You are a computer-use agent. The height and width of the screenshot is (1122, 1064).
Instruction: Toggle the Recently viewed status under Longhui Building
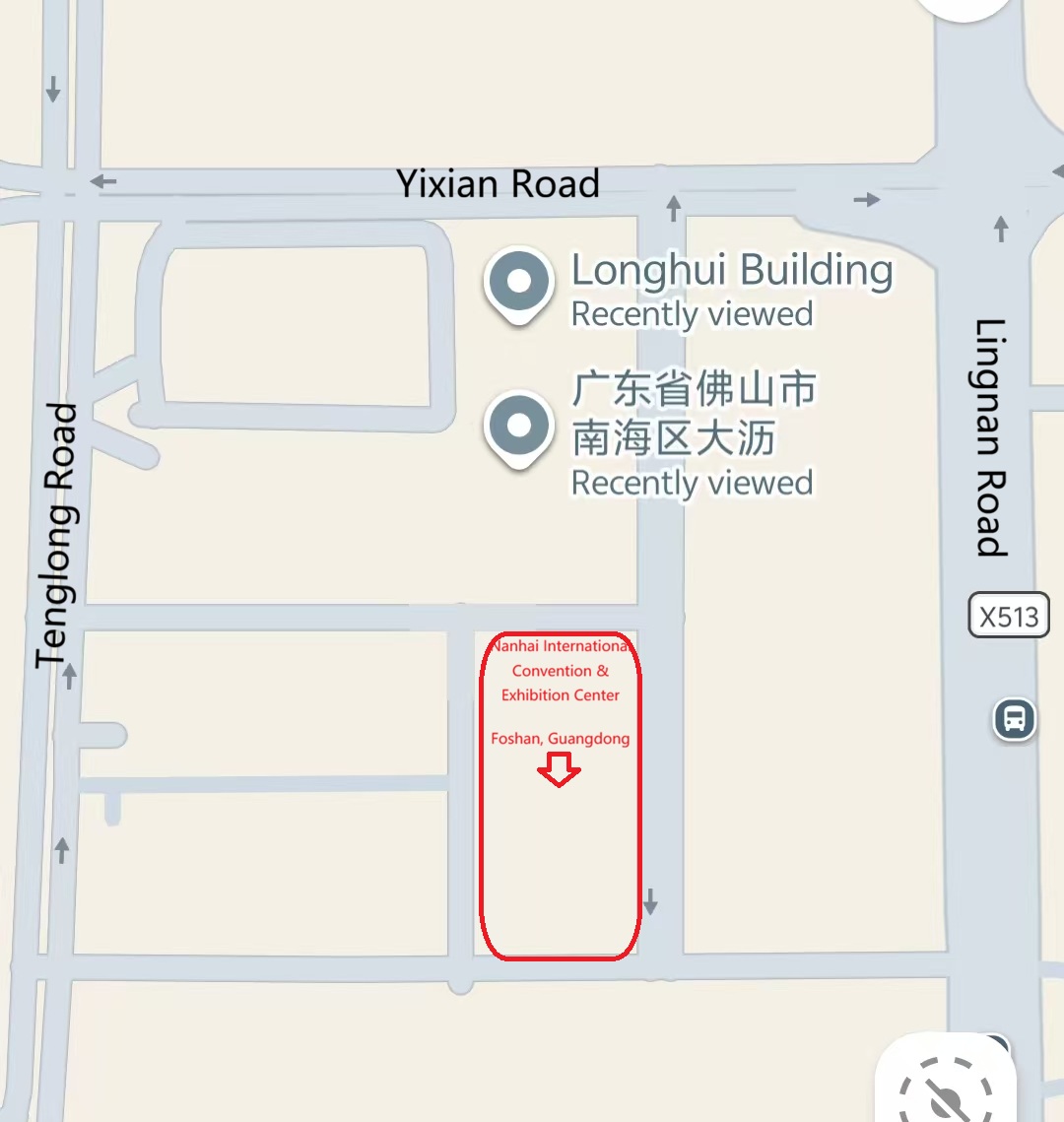(692, 314)
